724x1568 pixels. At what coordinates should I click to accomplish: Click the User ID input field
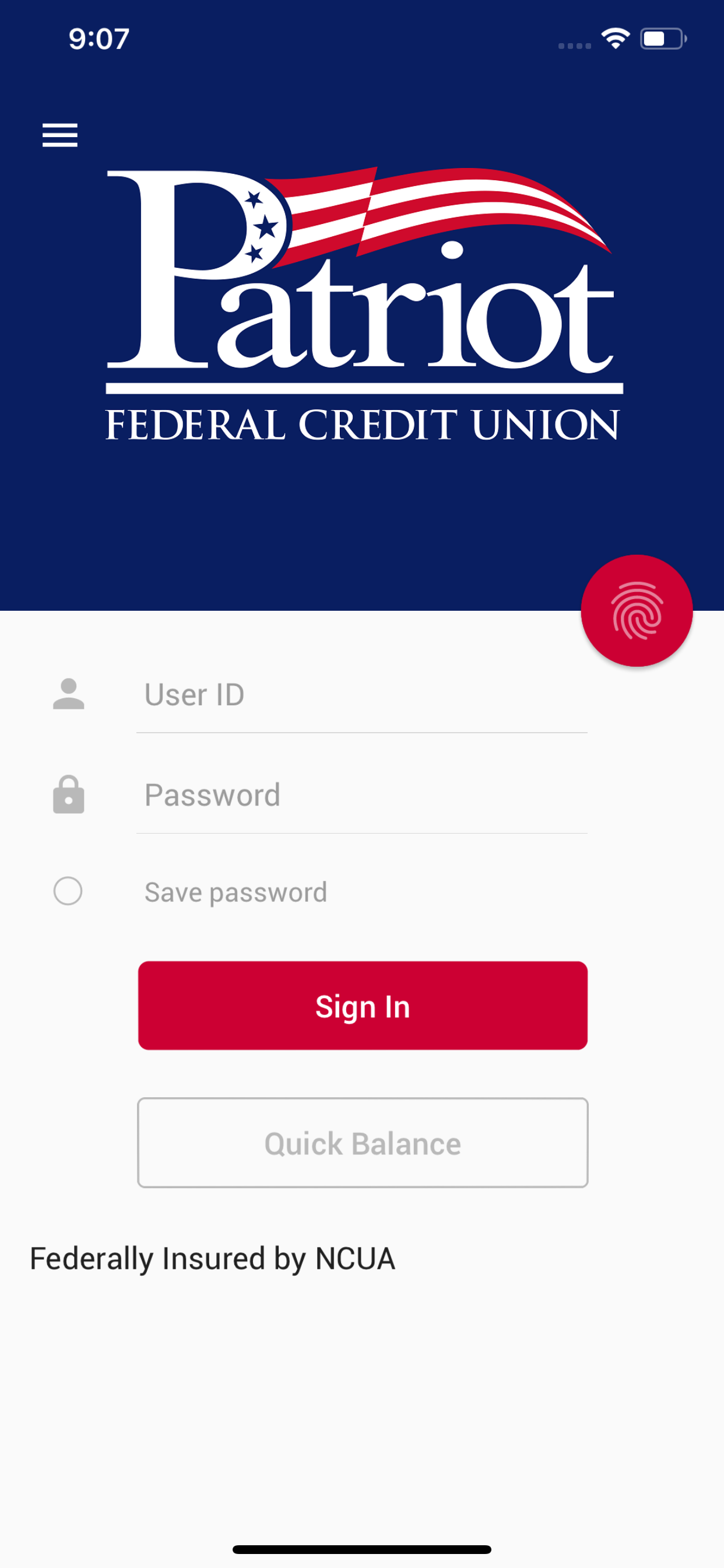pyautogui.click(x=362, y=694)
